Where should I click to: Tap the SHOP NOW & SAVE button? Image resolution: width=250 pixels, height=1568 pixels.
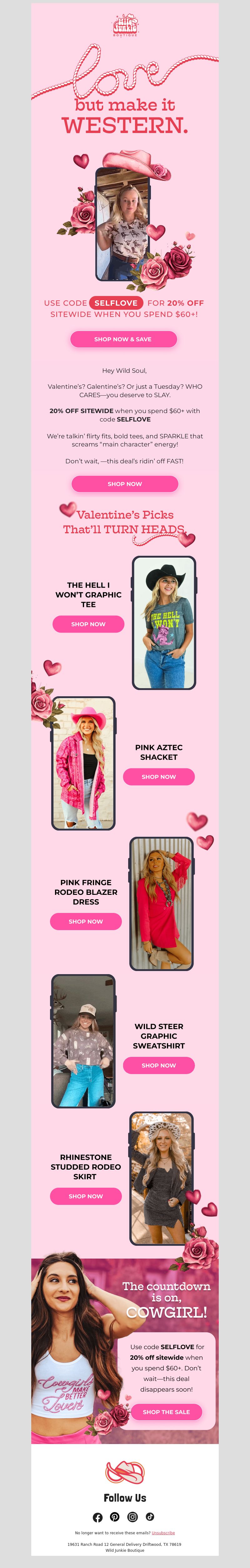[x=123, y=339]
